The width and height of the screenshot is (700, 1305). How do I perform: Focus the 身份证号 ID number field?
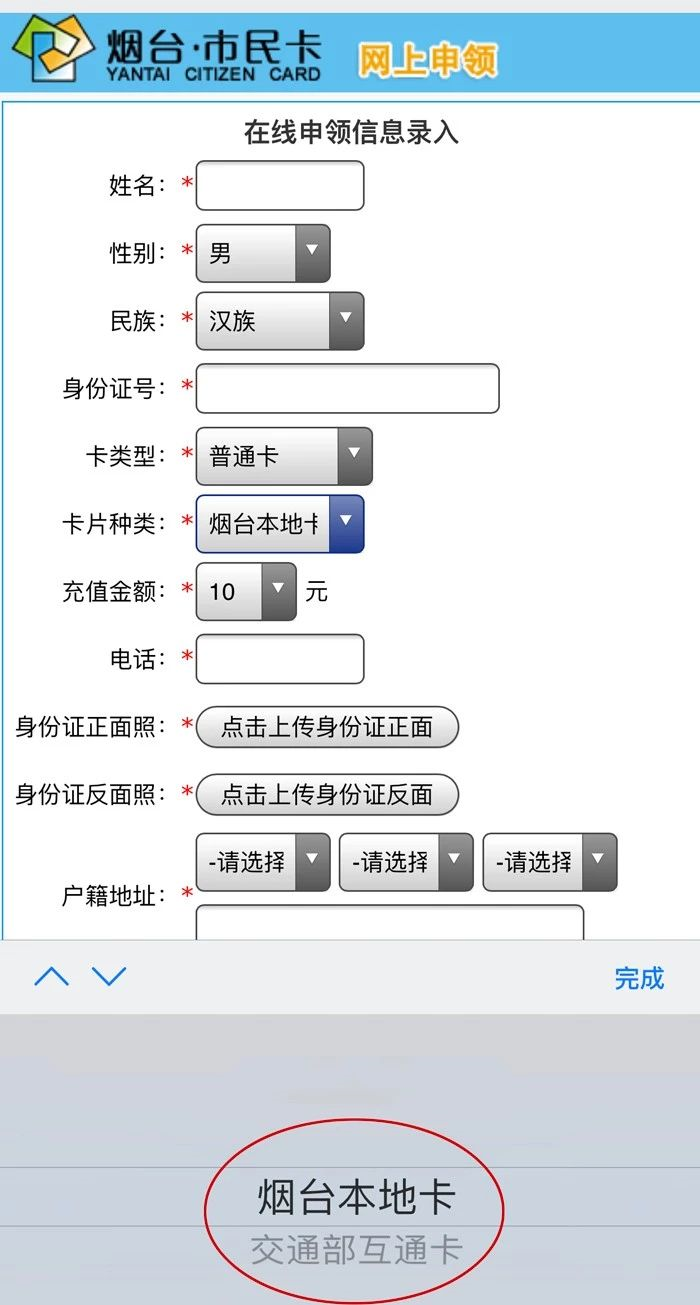tap(347, 389)
